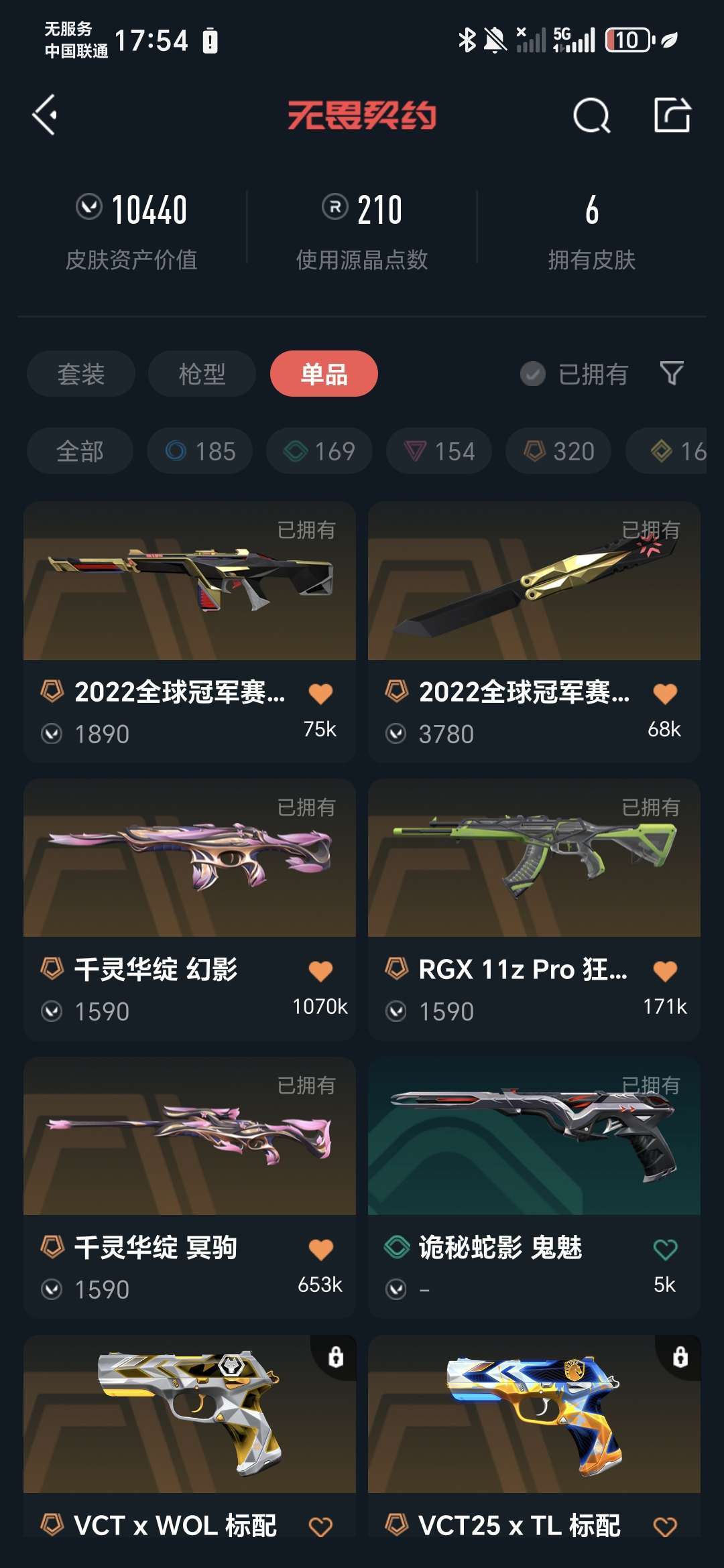
Task: Tap the 无畏契约 title logo
Action: coord(362,115)
